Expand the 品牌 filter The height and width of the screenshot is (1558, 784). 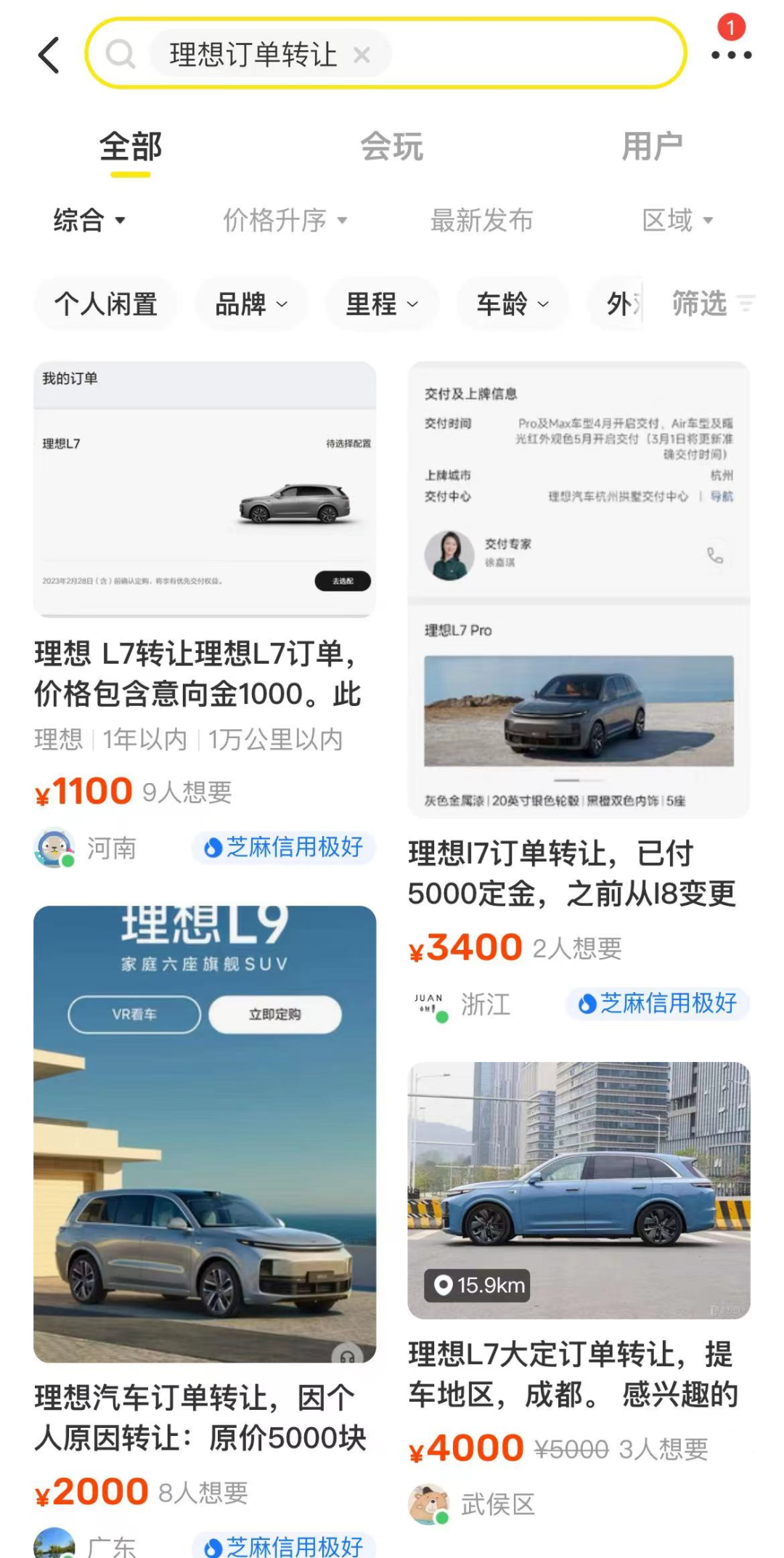[x=251, y=304]
